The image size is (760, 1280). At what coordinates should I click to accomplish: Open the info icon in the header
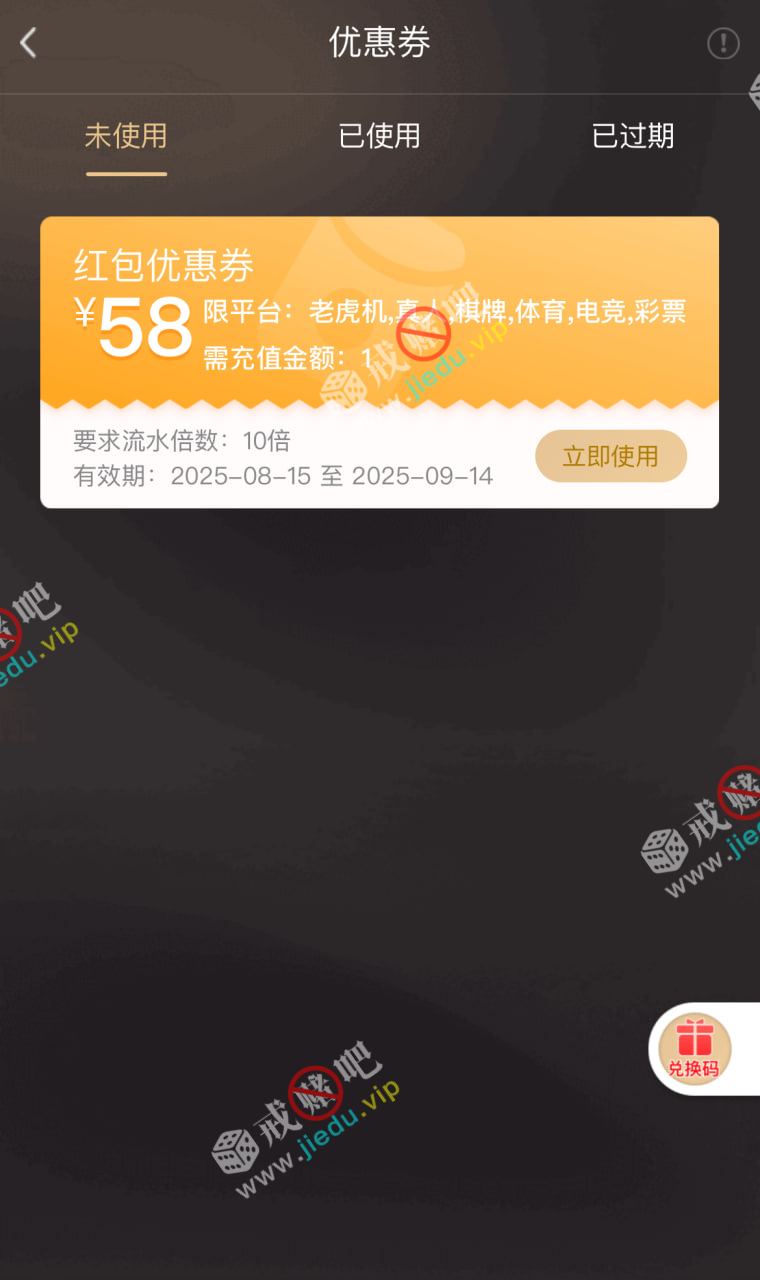(x=723, y=43)
